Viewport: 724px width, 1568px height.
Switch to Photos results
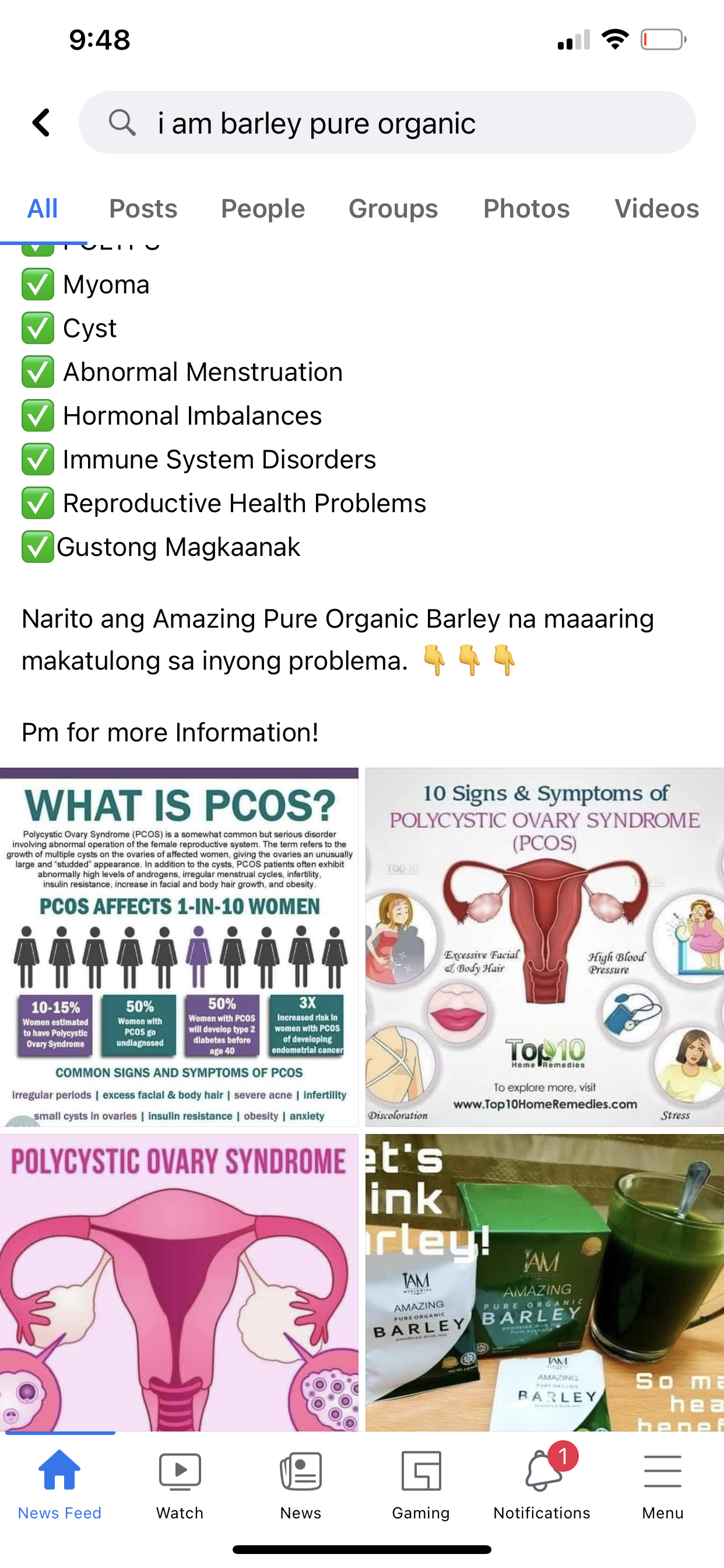(x=526, y=209)
